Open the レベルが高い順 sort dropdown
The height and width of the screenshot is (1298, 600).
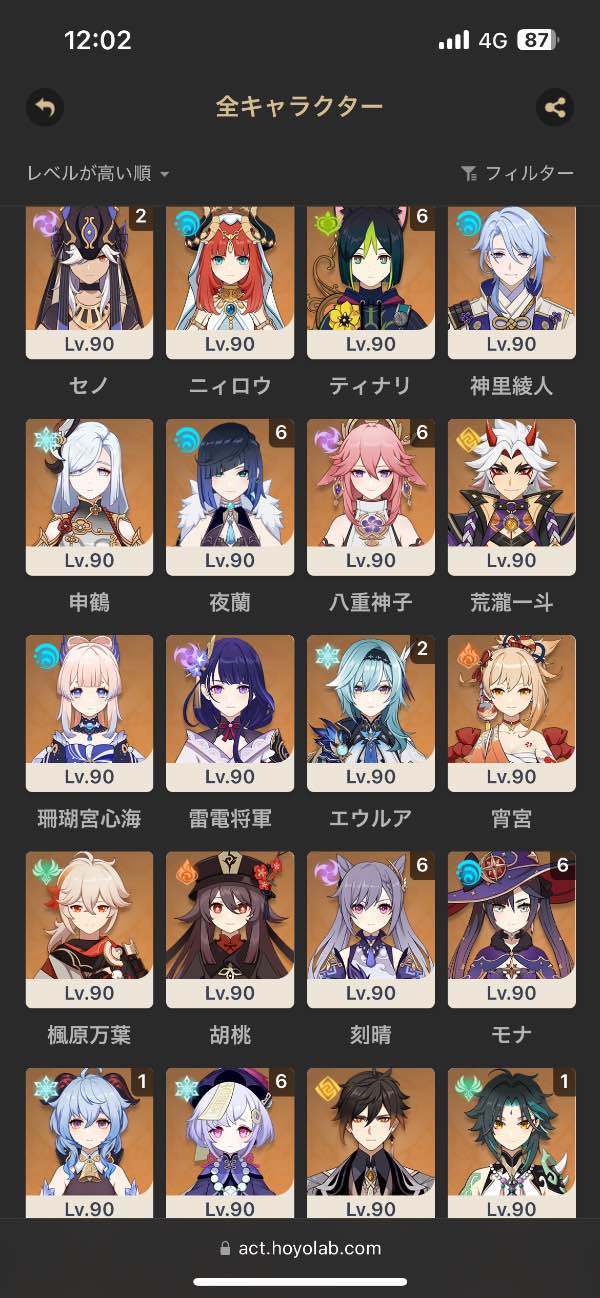tap(98, 174)
